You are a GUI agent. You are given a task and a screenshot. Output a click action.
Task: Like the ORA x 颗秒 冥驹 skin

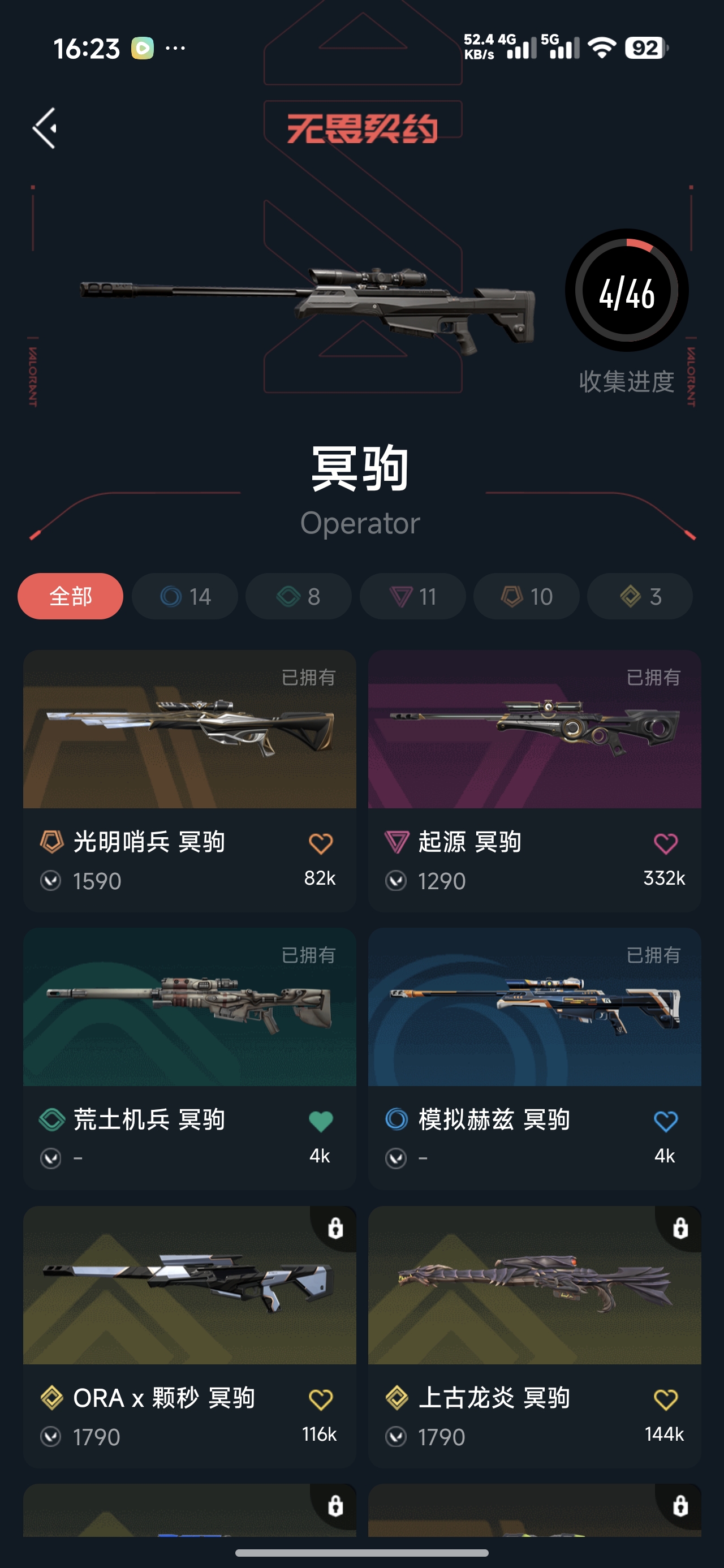320,1399
